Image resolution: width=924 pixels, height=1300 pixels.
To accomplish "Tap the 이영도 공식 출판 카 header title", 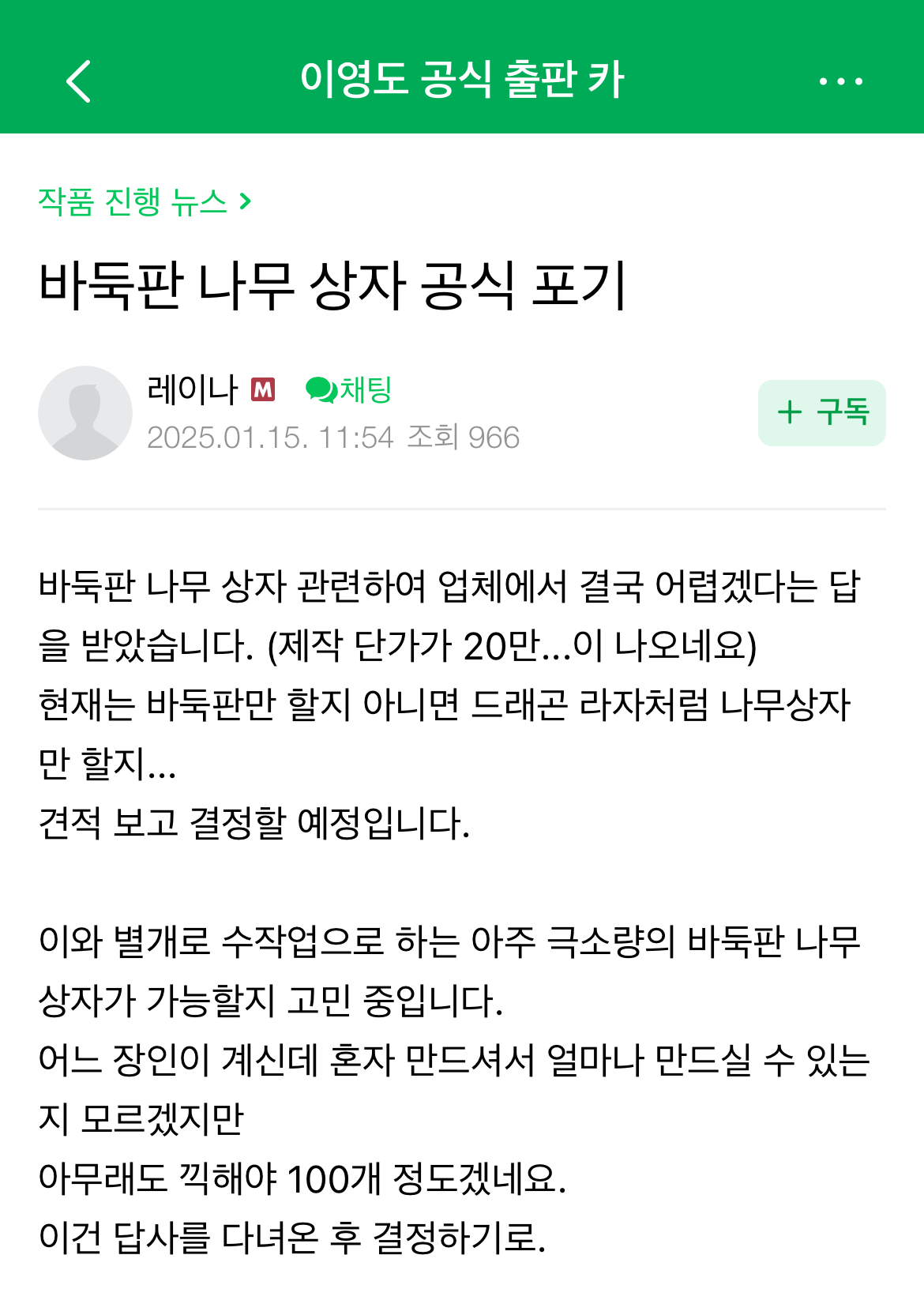I will click(x=462, y=80).
